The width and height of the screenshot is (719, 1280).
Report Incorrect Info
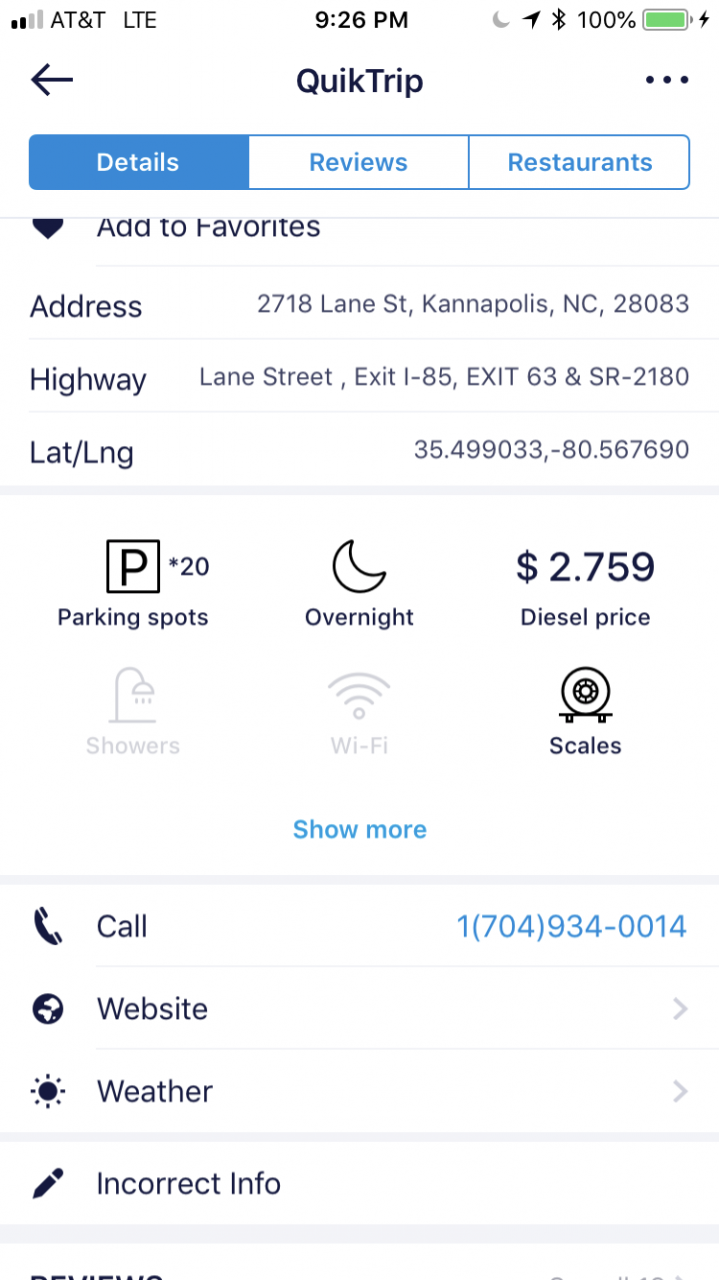pos(359,1184)
